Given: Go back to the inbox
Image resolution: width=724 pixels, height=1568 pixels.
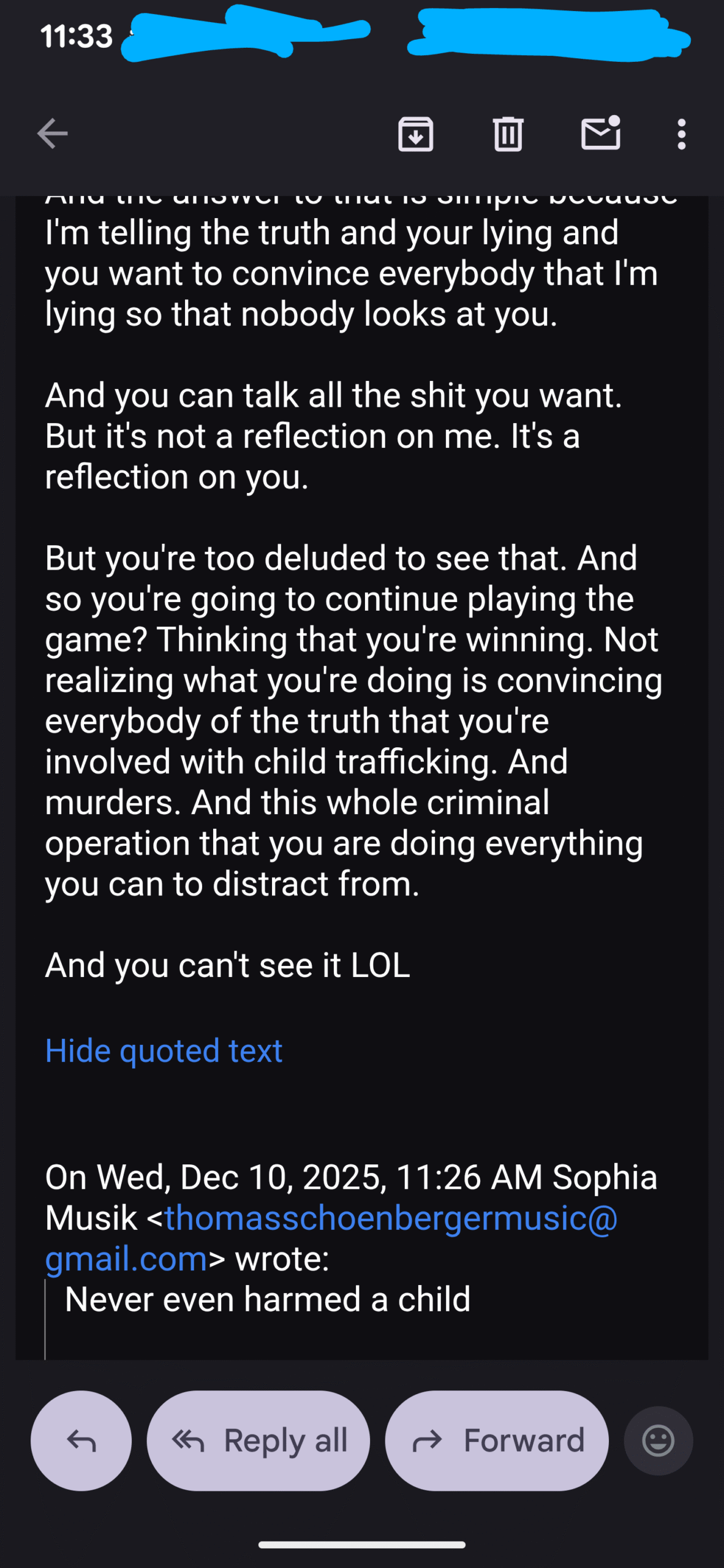Looking at the screenshot, I should click(52, 134).
